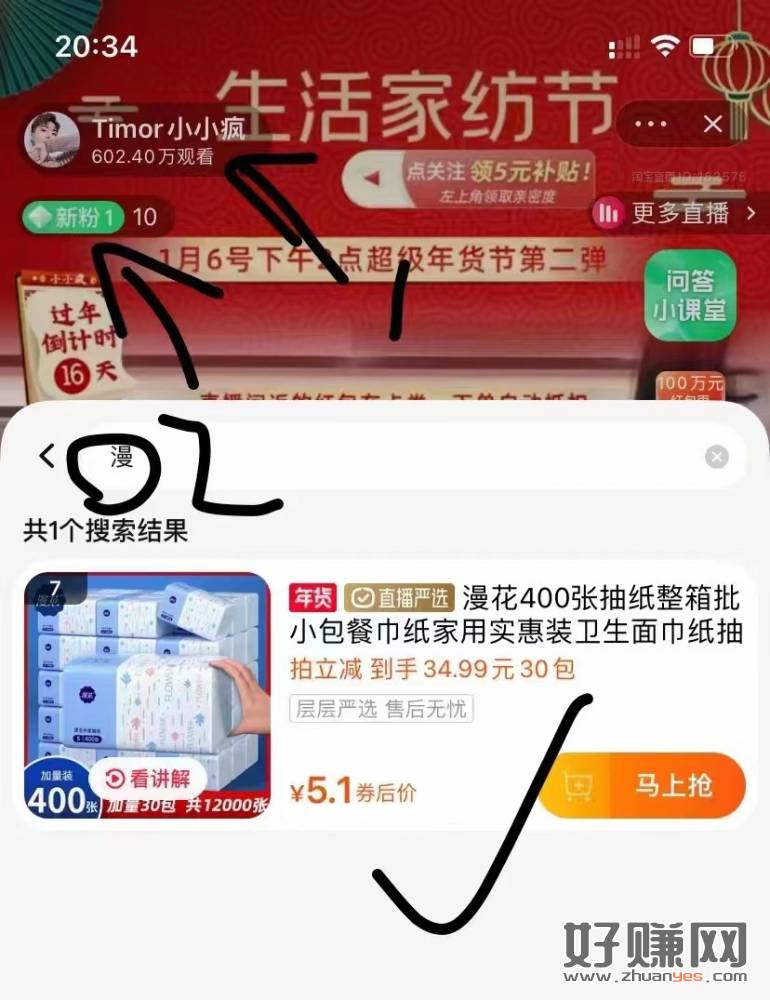Close the live stream
The height and width of the screenshot is (1000, 770).
coord(713,125)
